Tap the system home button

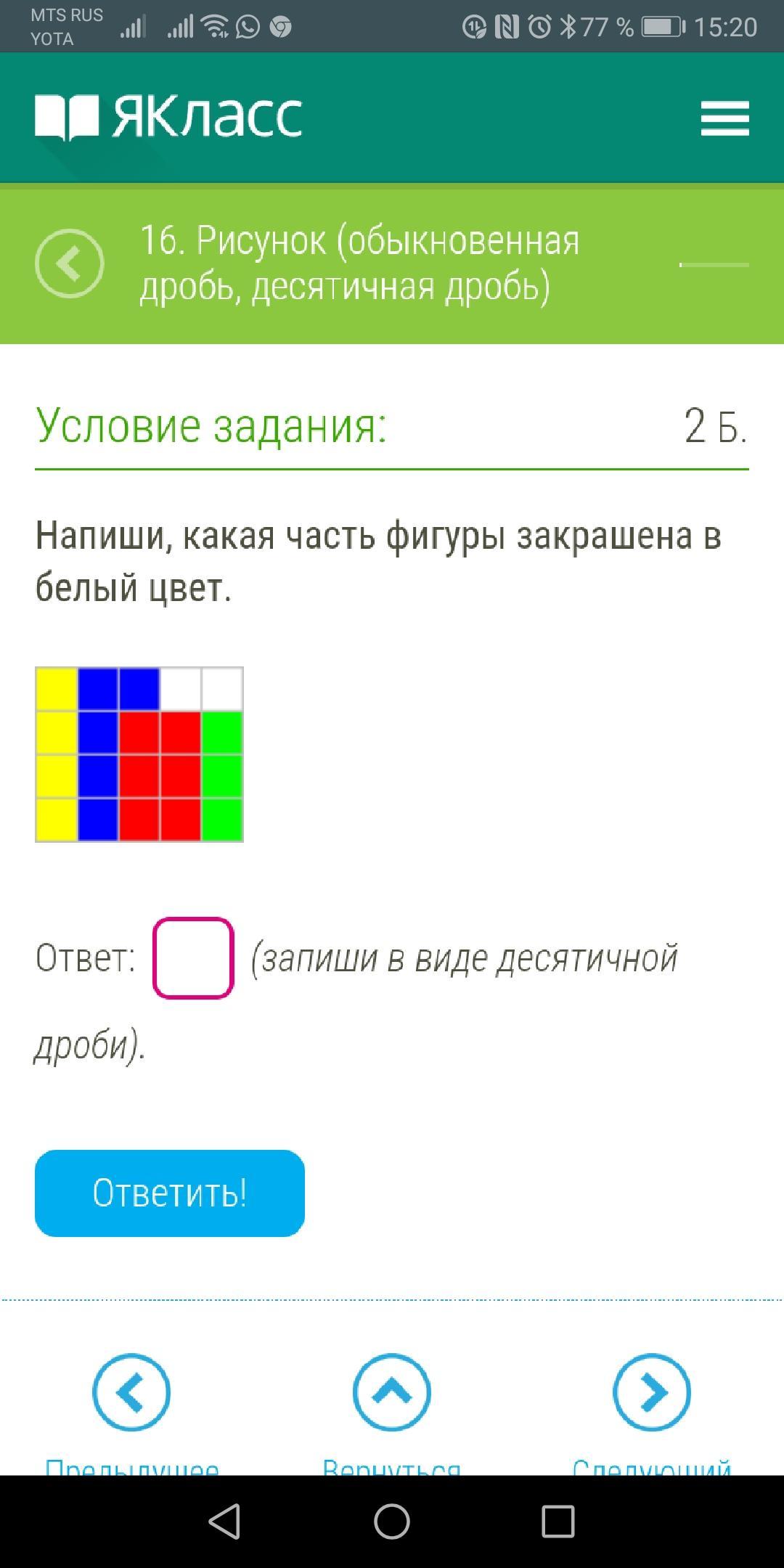[x=392, y=1521]
